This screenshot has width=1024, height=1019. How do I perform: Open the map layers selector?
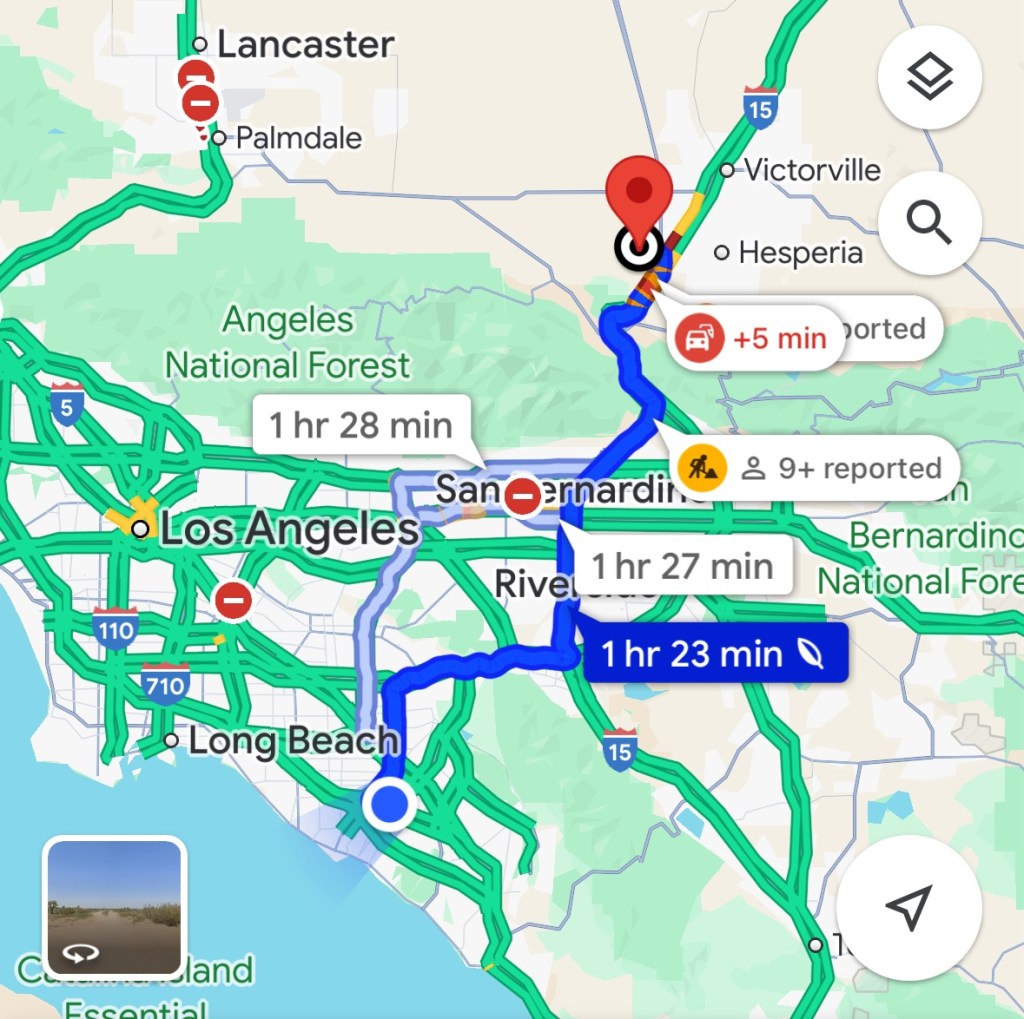(929, 78)
